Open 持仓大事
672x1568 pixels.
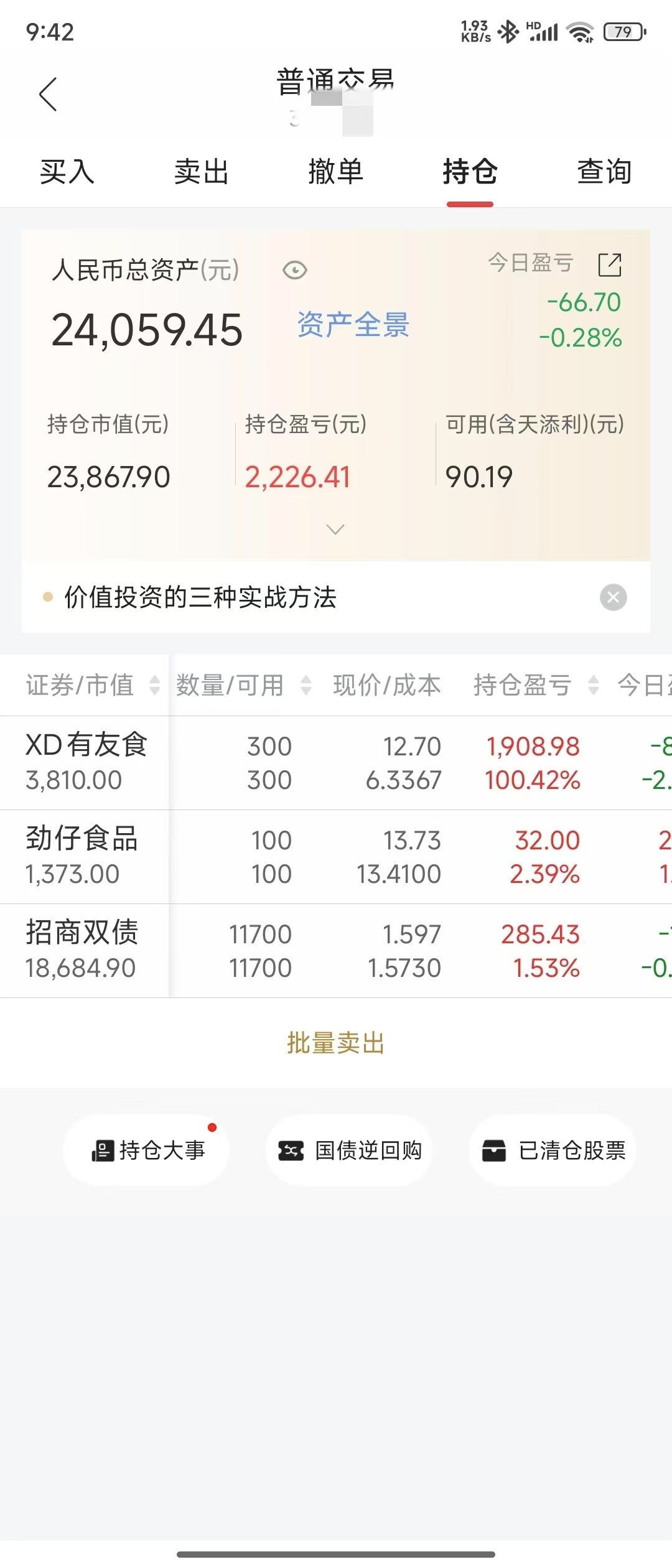(x=147, y=1150)
